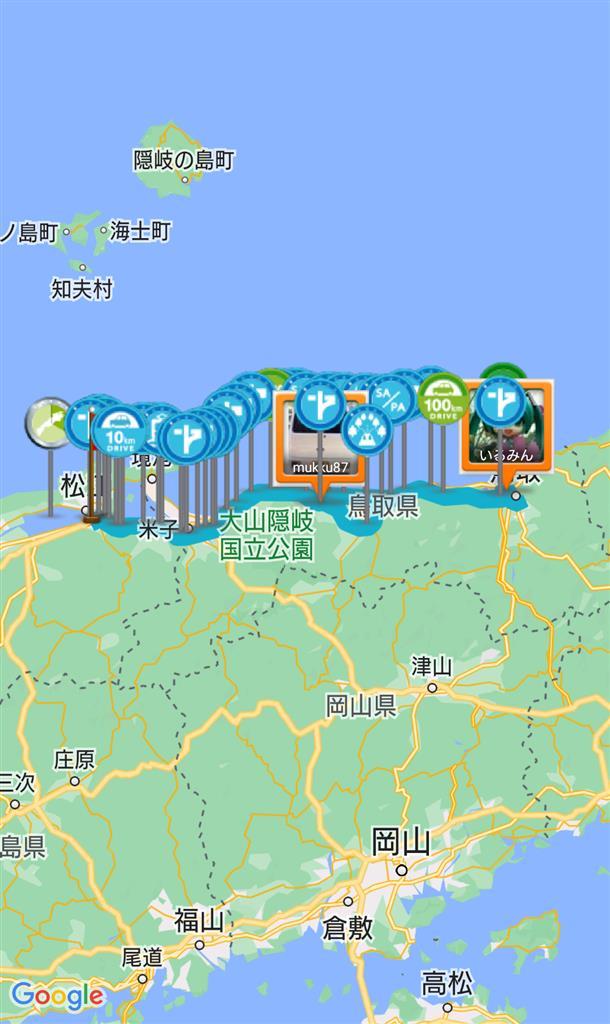Screen dimensions: 610x1024
Task: Tap the blue 10km DRIVE badge
Action: [x=119, y=431]
